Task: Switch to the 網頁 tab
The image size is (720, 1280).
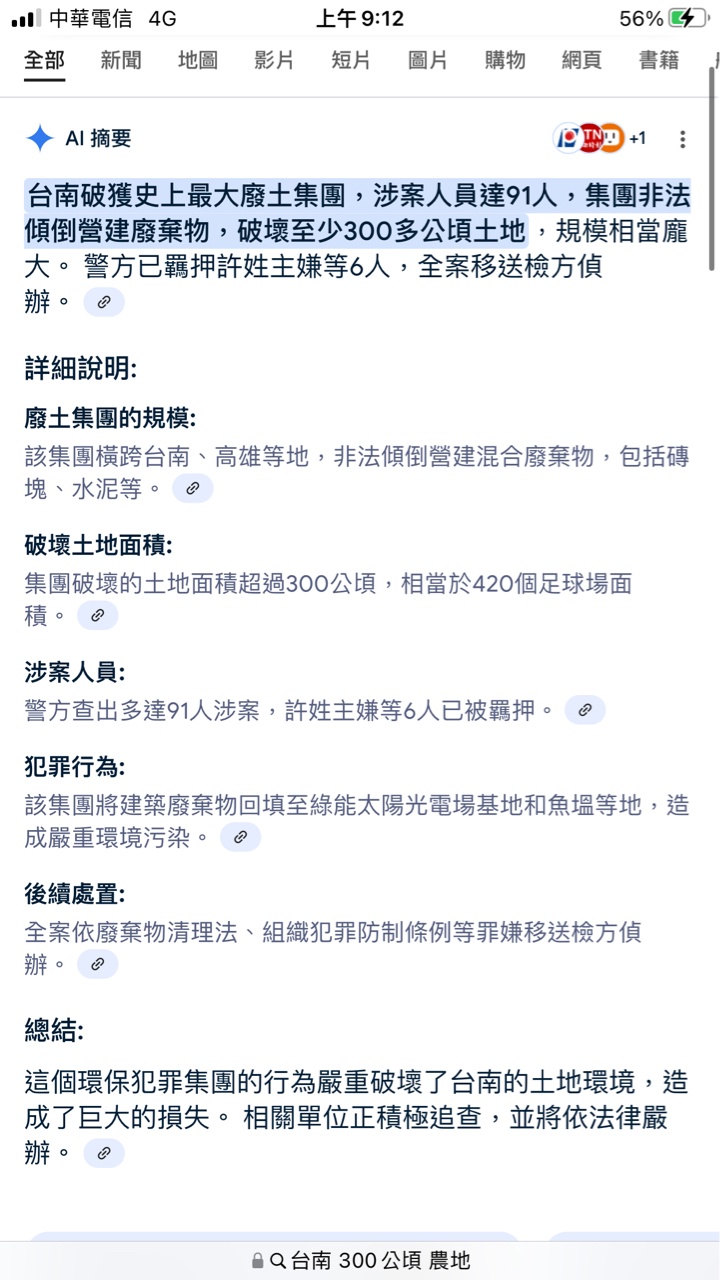Action: click(582, 60)
